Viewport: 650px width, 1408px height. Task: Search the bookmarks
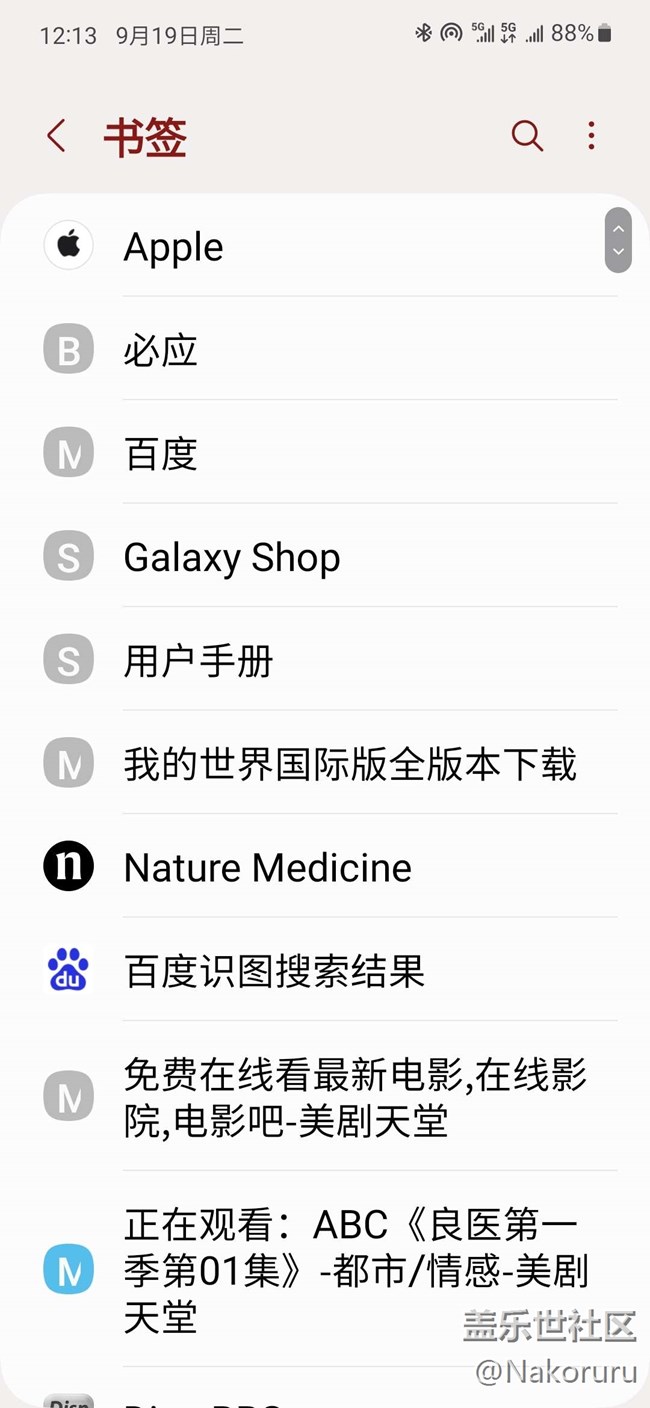pos(527,136)
